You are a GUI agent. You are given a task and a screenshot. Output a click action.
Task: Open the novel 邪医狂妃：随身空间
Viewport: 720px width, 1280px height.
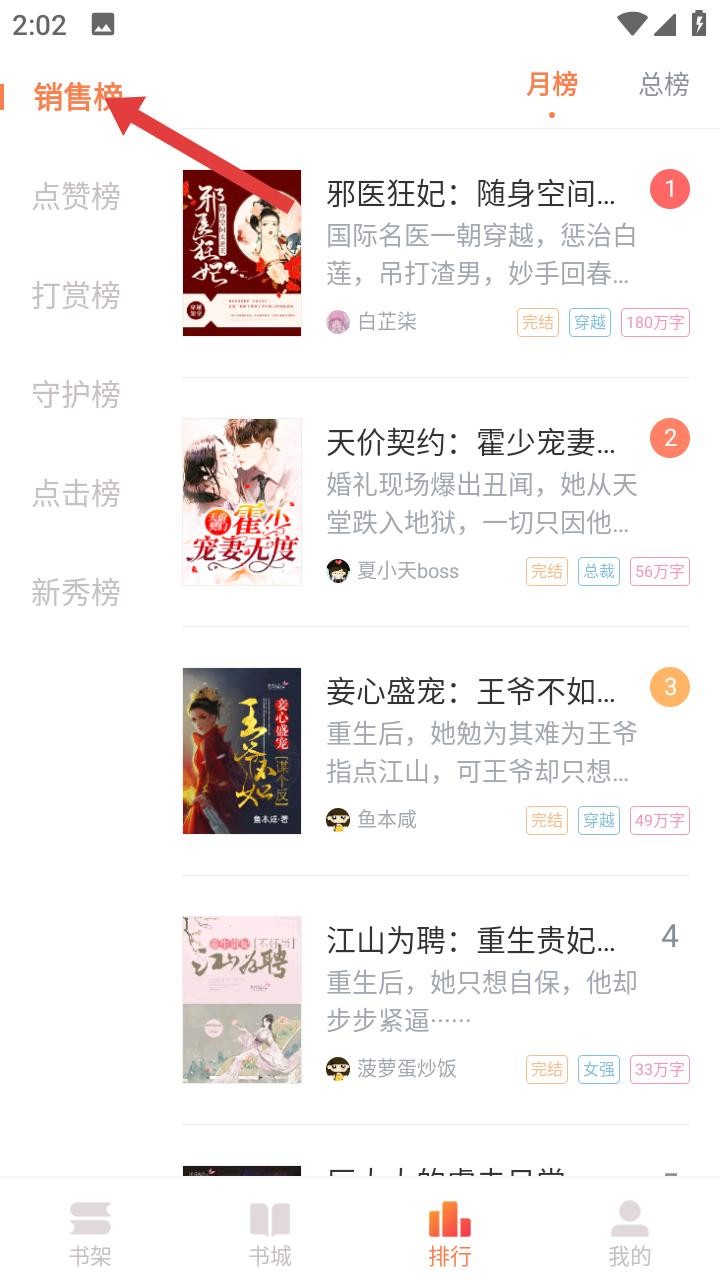coord(470,193)
